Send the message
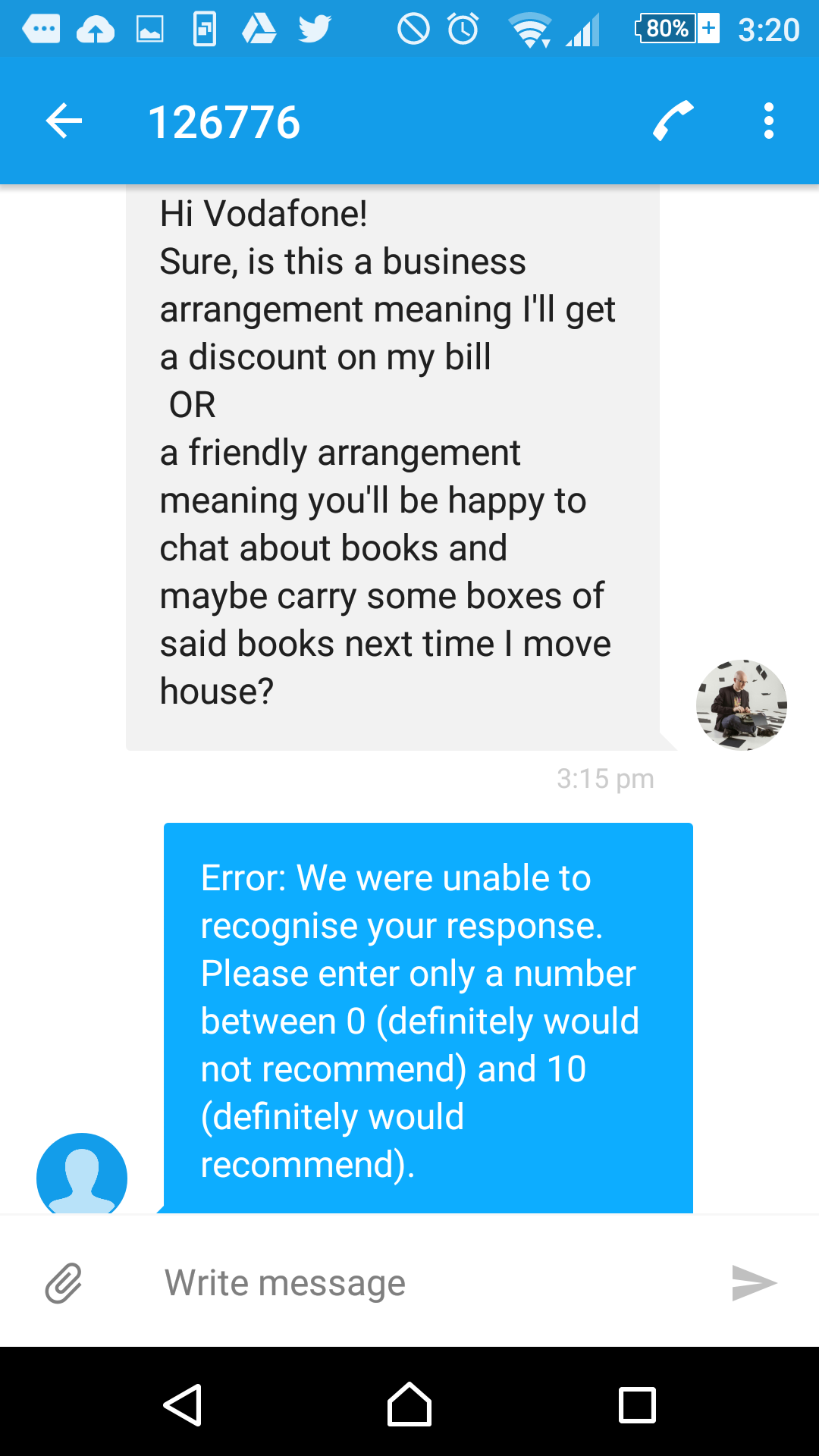Image resolution: width=819 pixels, height=1456 pixels. [754, 1283]
